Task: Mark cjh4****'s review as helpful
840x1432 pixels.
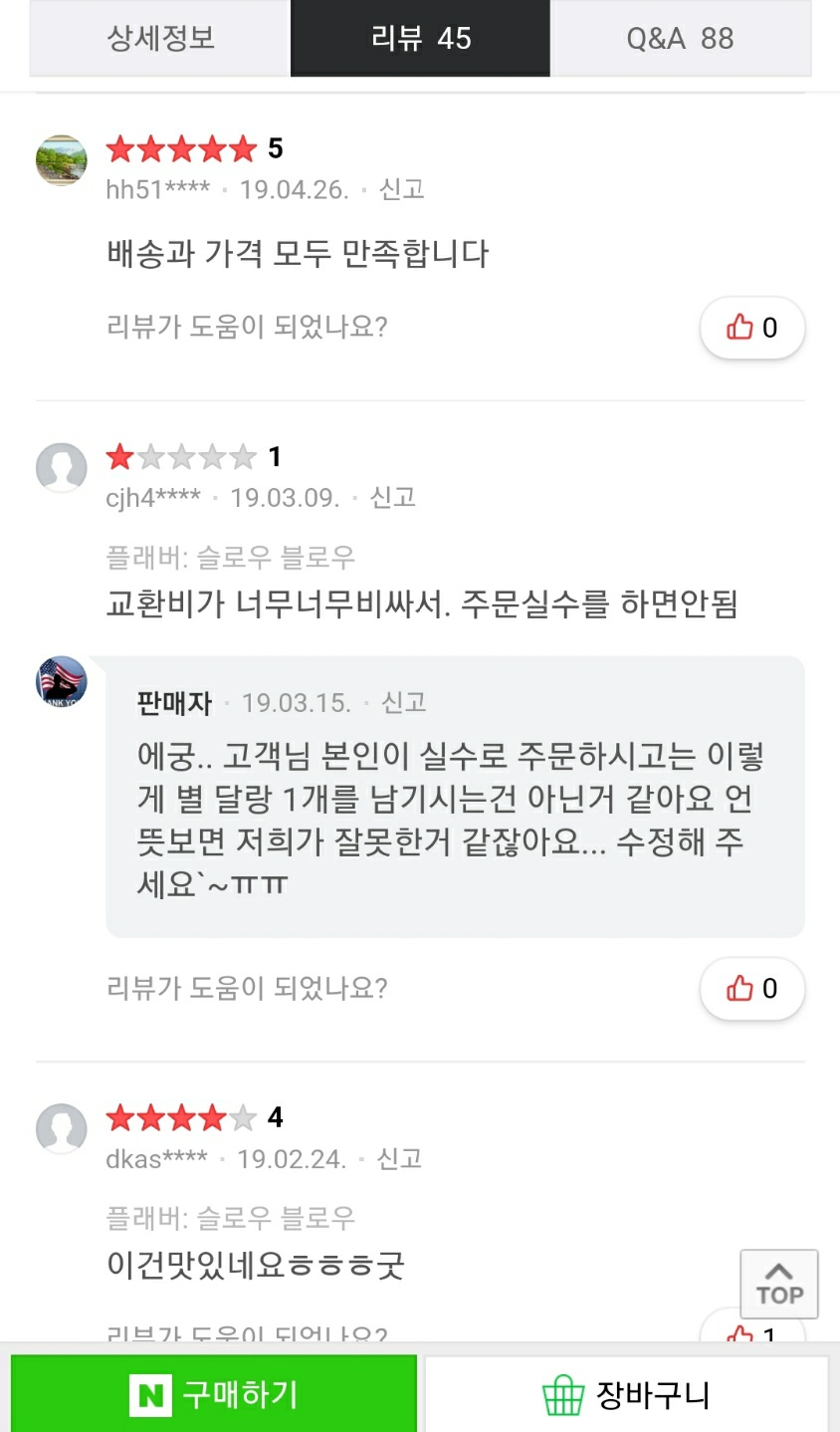Action: (x=751, y=988)
